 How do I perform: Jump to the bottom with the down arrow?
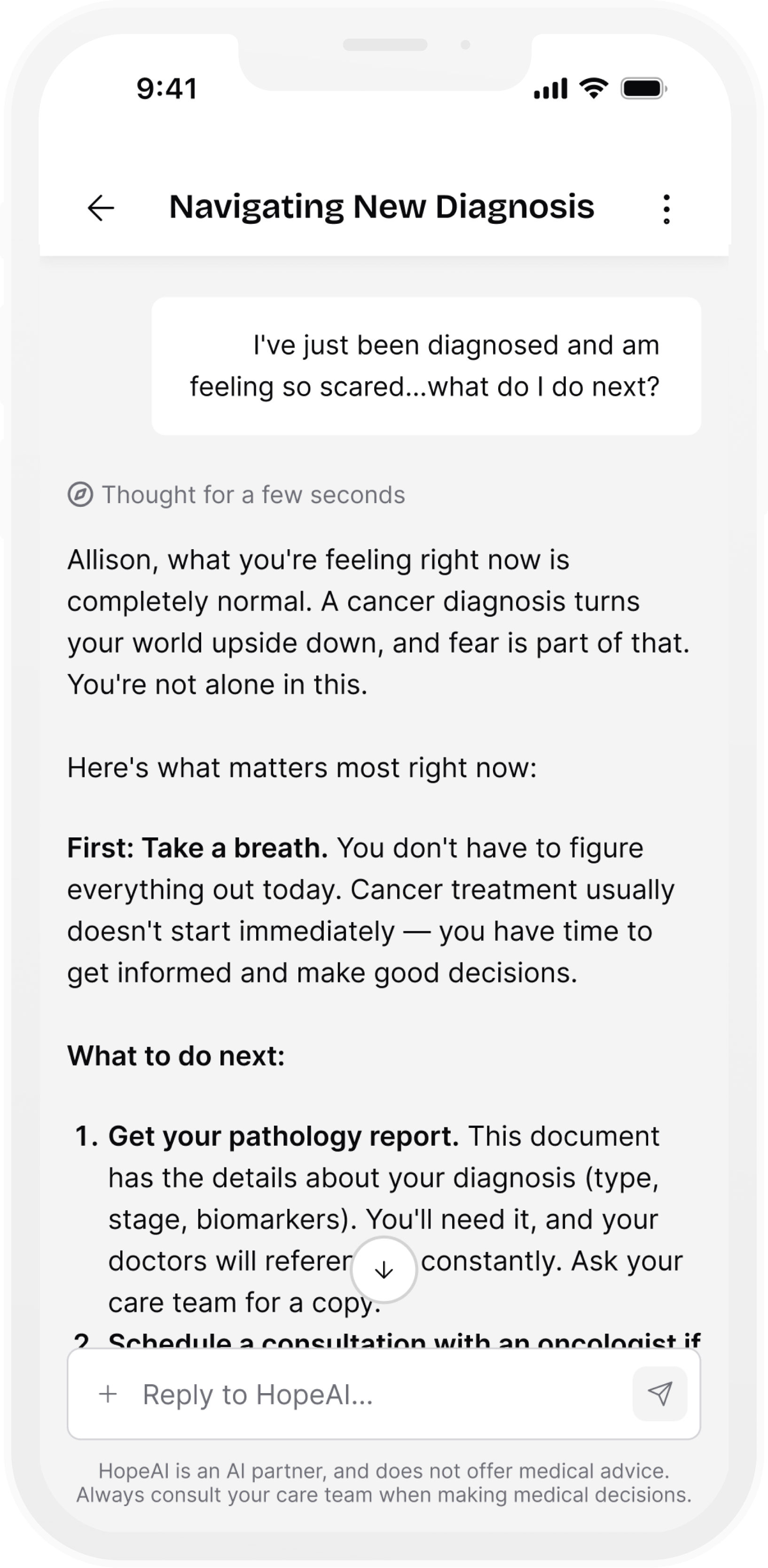click(384, 1270)
